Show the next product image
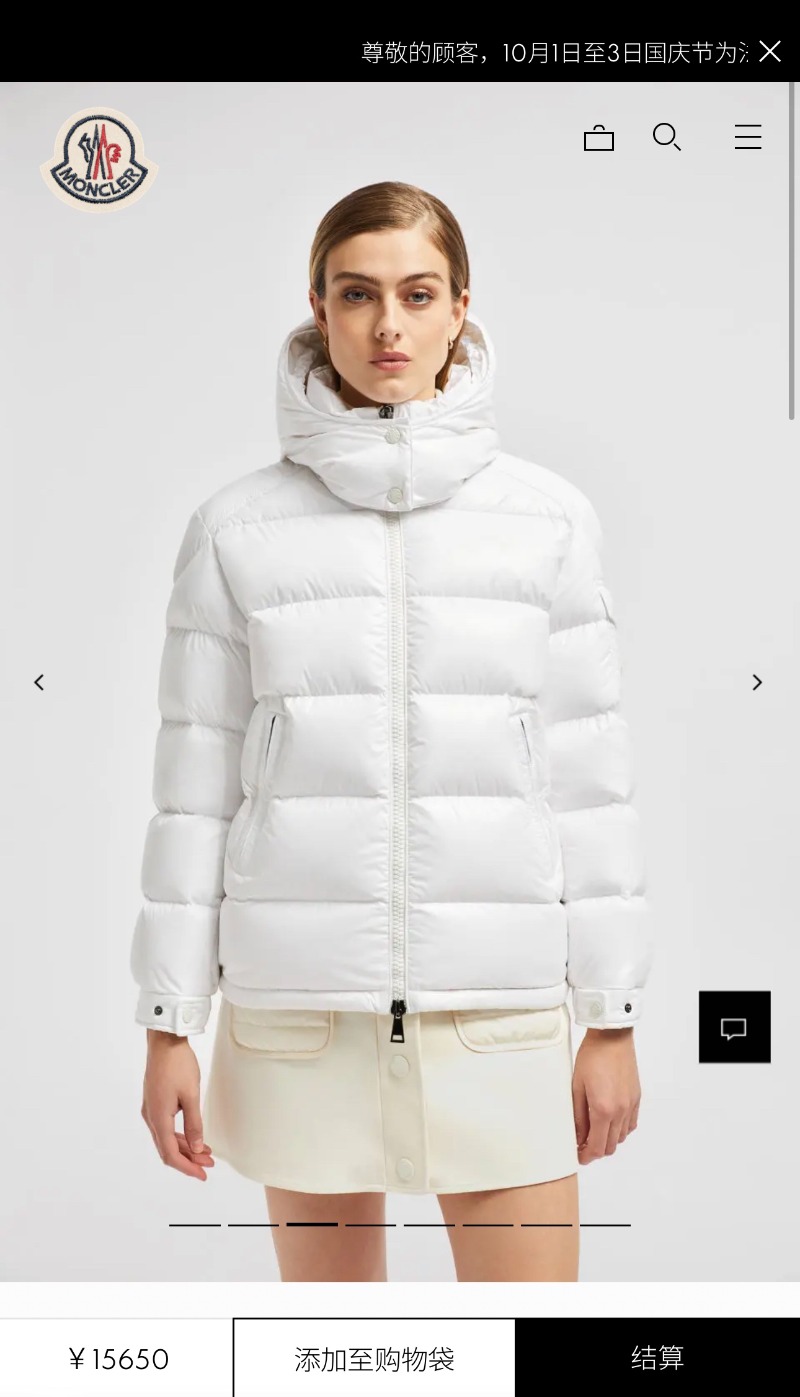The image size is (800, 1397). (757, 682)
